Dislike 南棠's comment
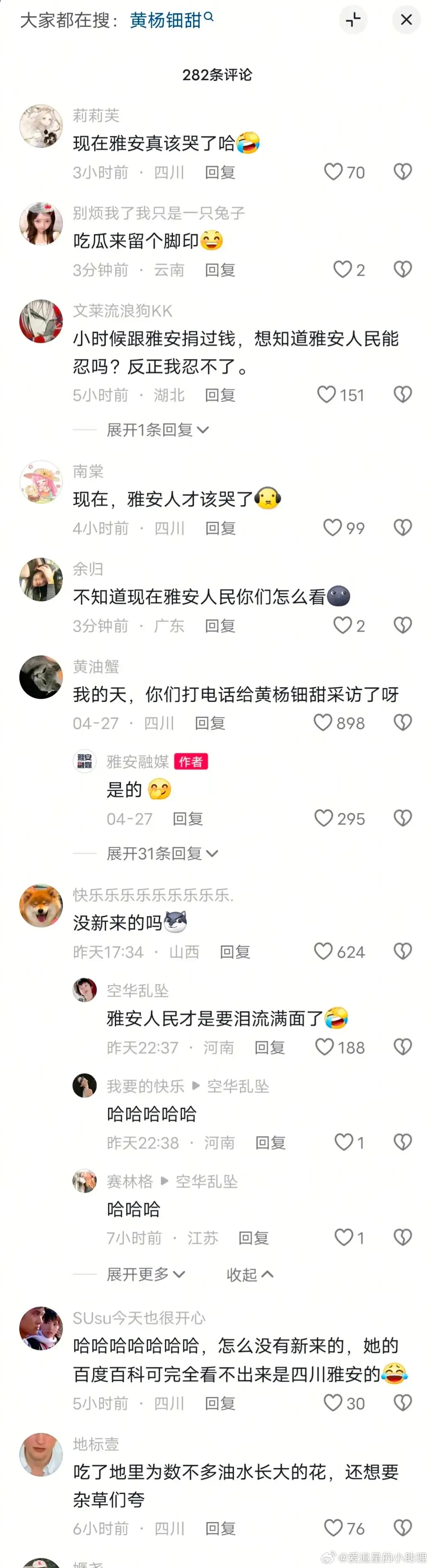Image resolution: width=431 pixels, height=1568 pixels. (402, 528)
